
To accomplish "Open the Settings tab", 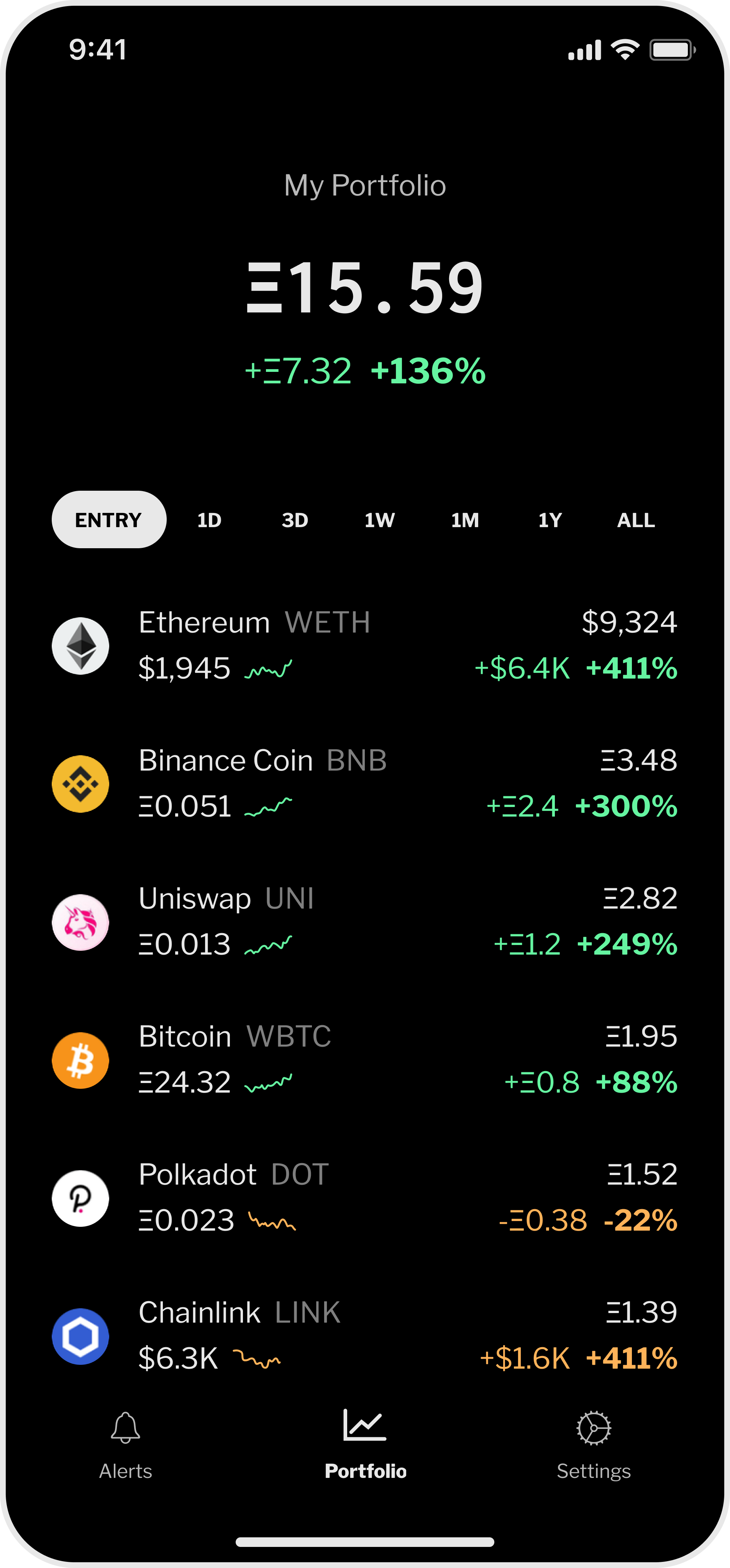I will coord(594,1445).
